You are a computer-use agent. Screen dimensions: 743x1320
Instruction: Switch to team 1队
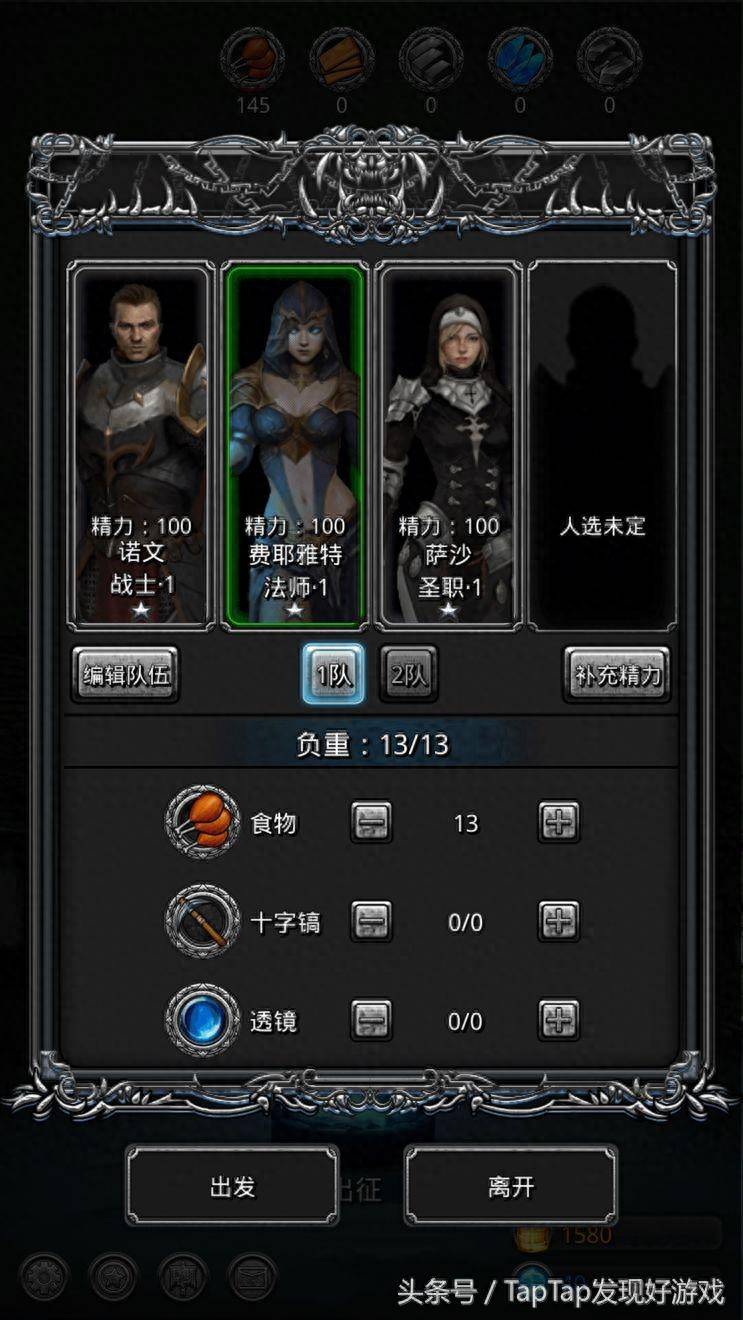tap(333, 675)
